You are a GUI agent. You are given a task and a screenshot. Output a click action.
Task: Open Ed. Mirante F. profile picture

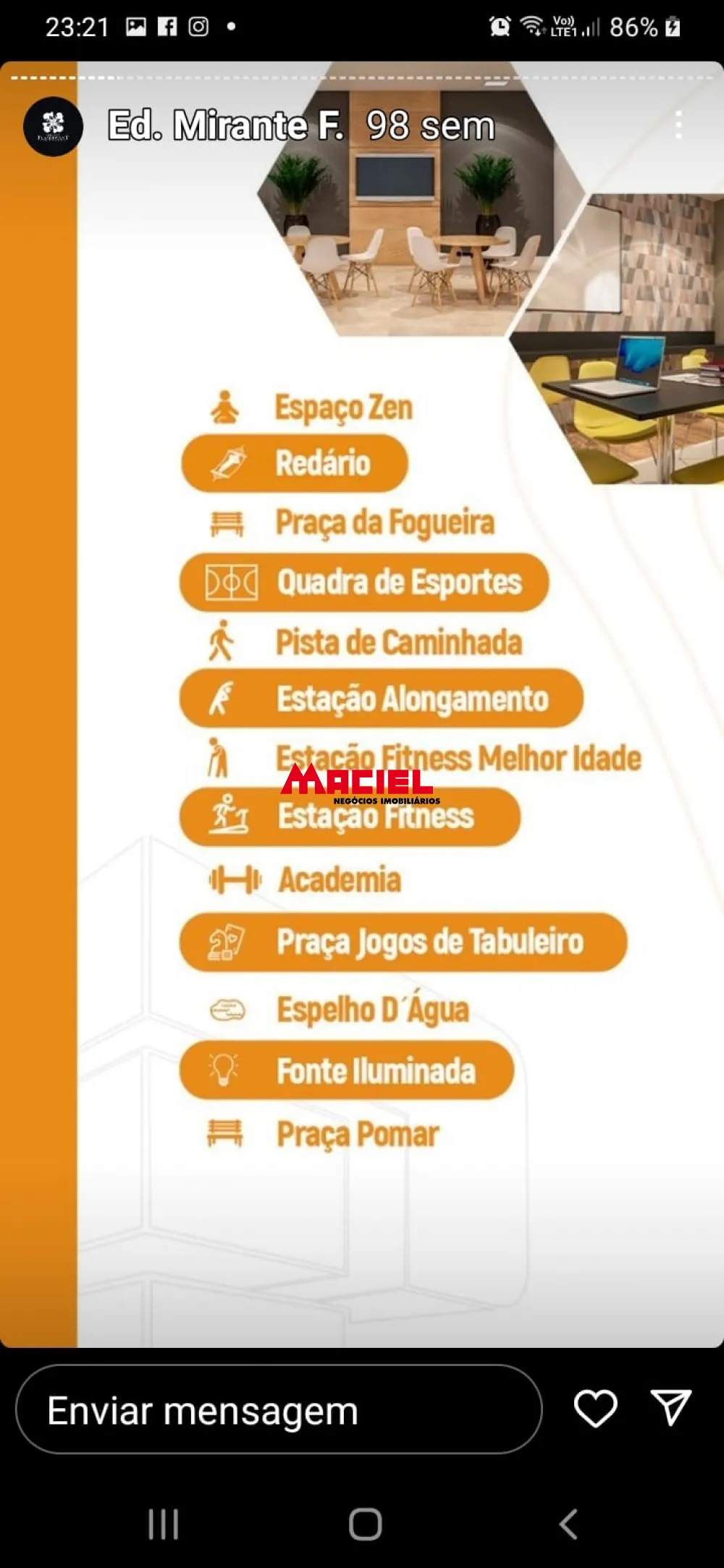pos(53,126)
